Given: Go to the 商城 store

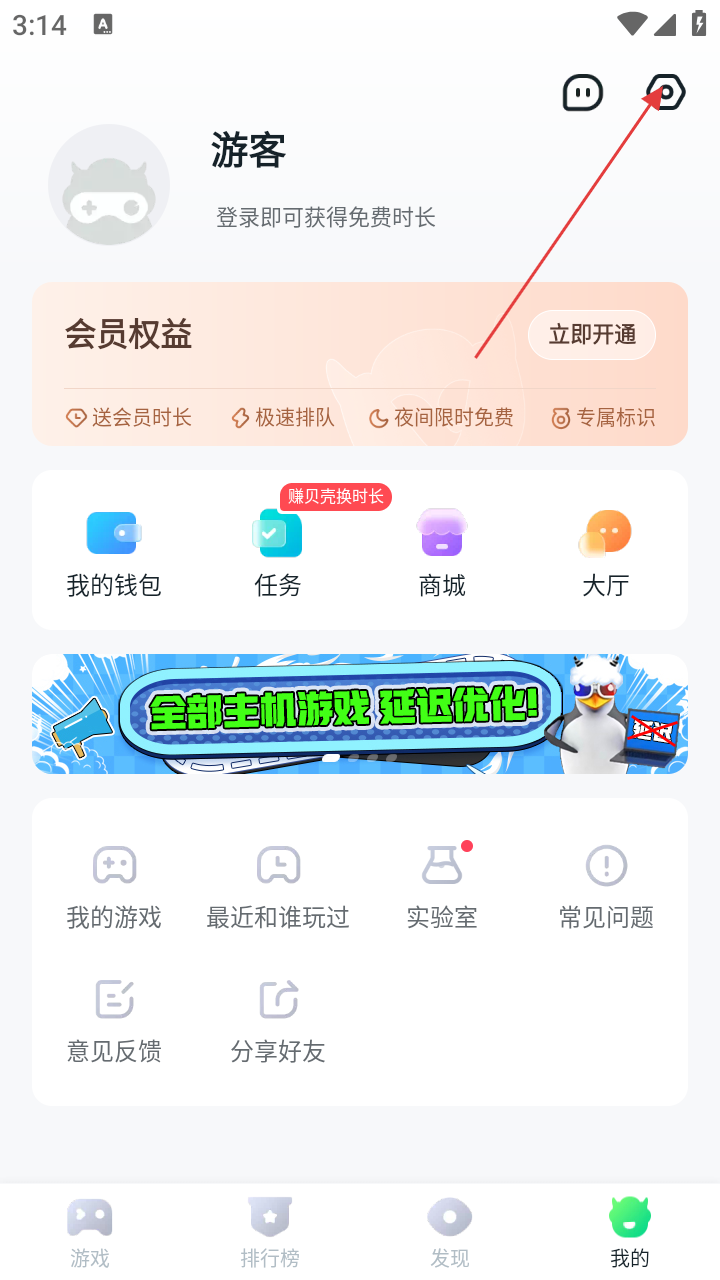Looking at the screenshot, I should [x=442, y=552].
